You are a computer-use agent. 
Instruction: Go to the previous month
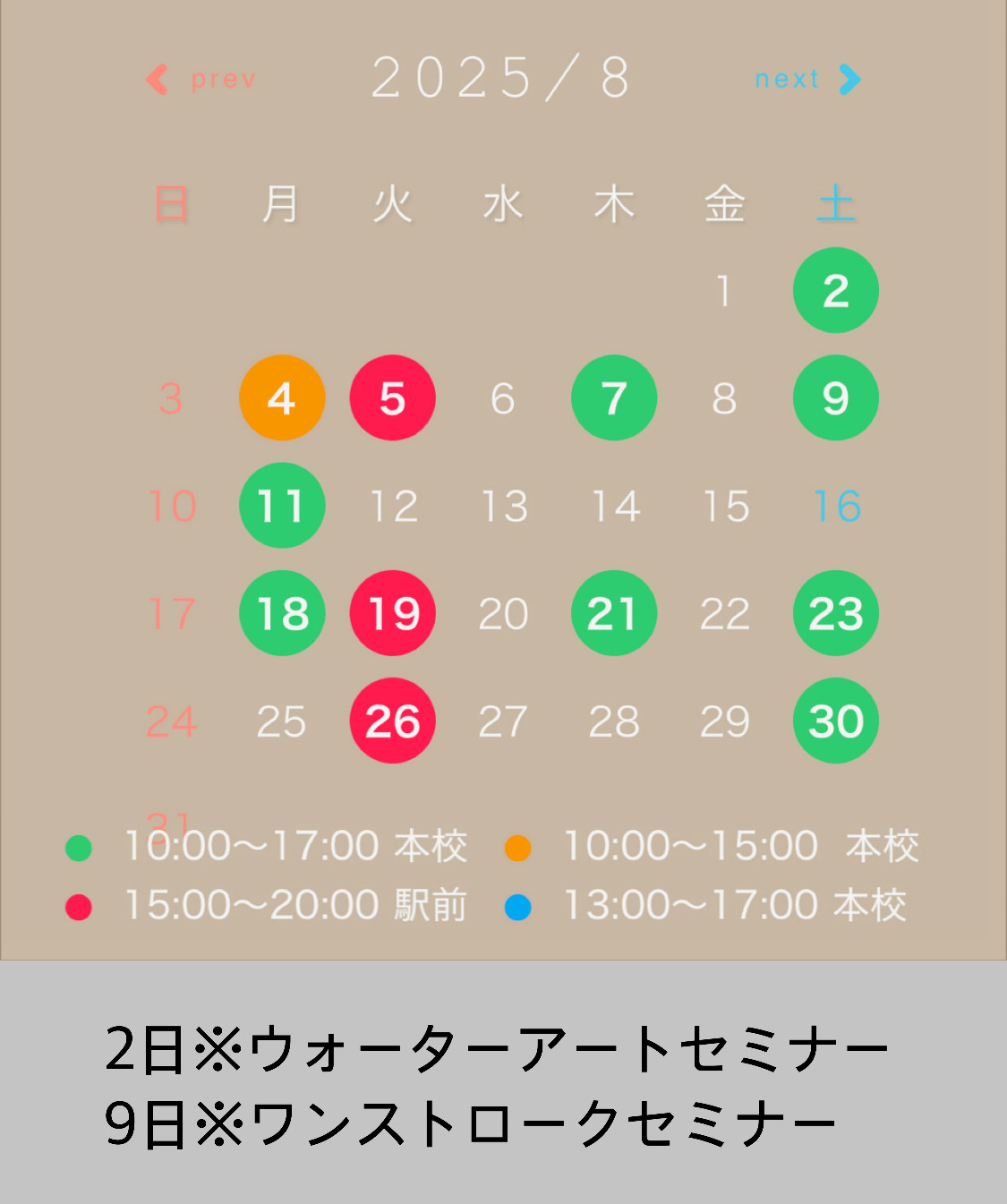coord(201,80)
